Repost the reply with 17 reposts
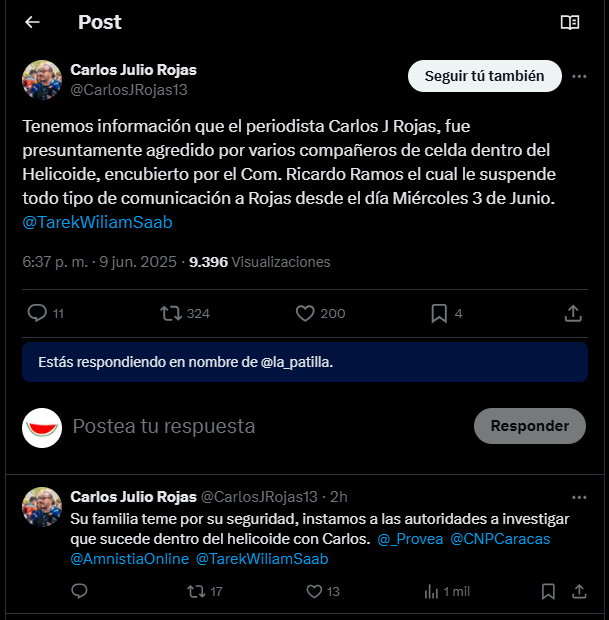Image resolution: width=609 pixels, height=620 pixels. coord(194,591)
